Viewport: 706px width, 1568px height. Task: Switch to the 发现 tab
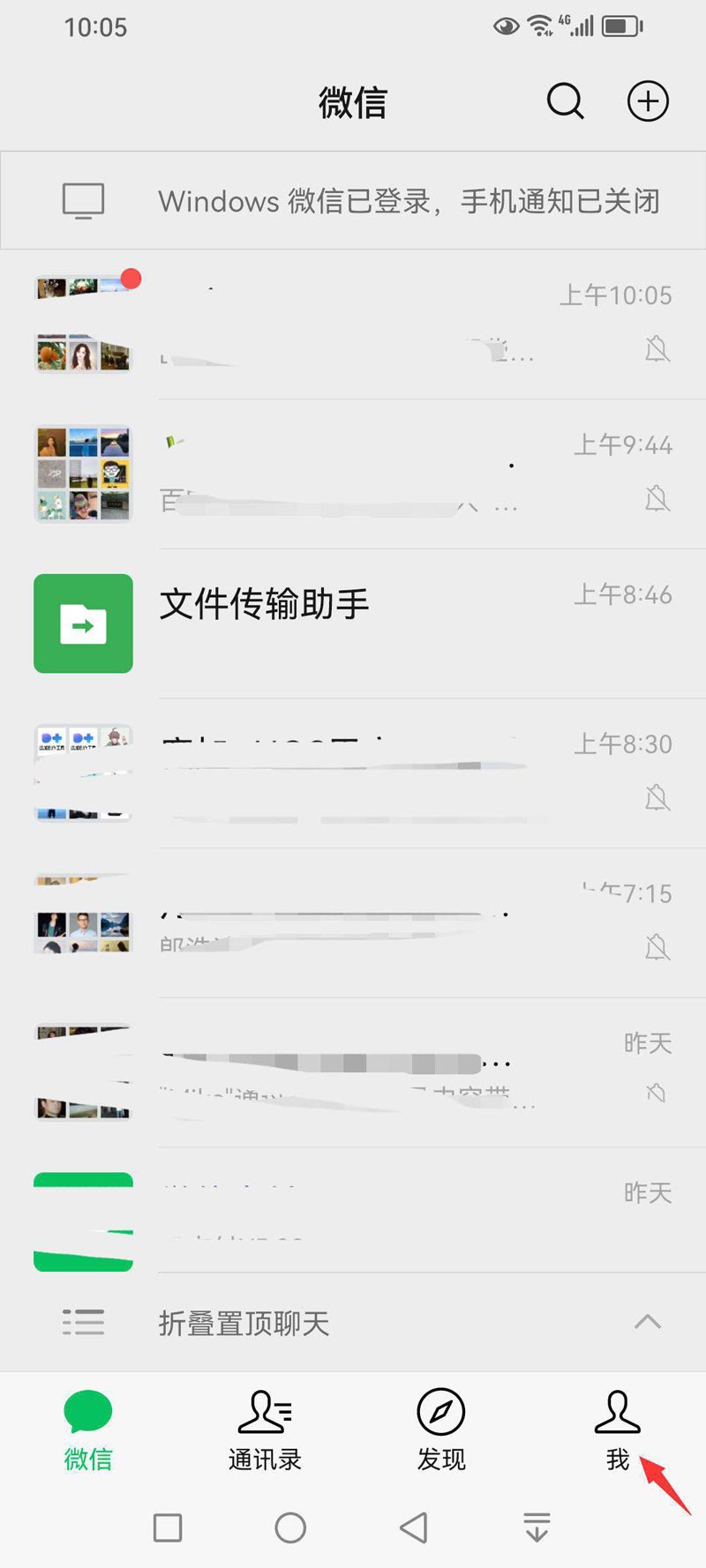coord(441,1430)
